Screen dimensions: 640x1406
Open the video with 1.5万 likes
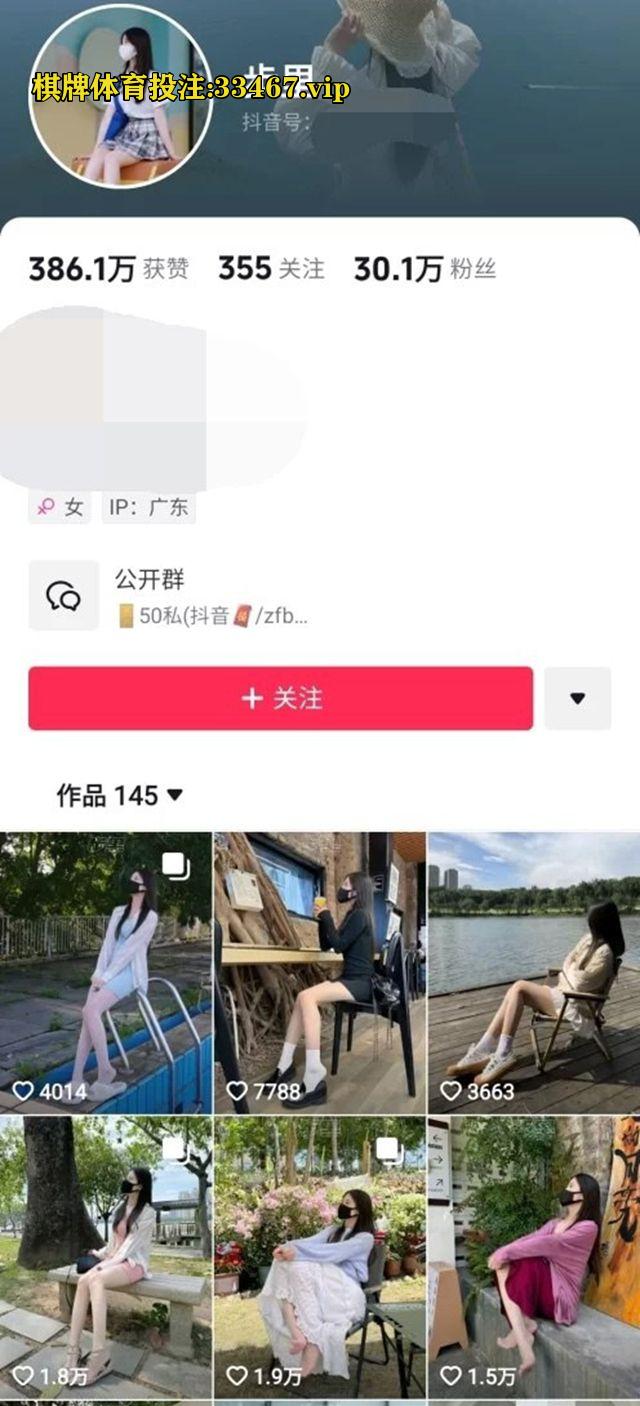(533, 1257)
